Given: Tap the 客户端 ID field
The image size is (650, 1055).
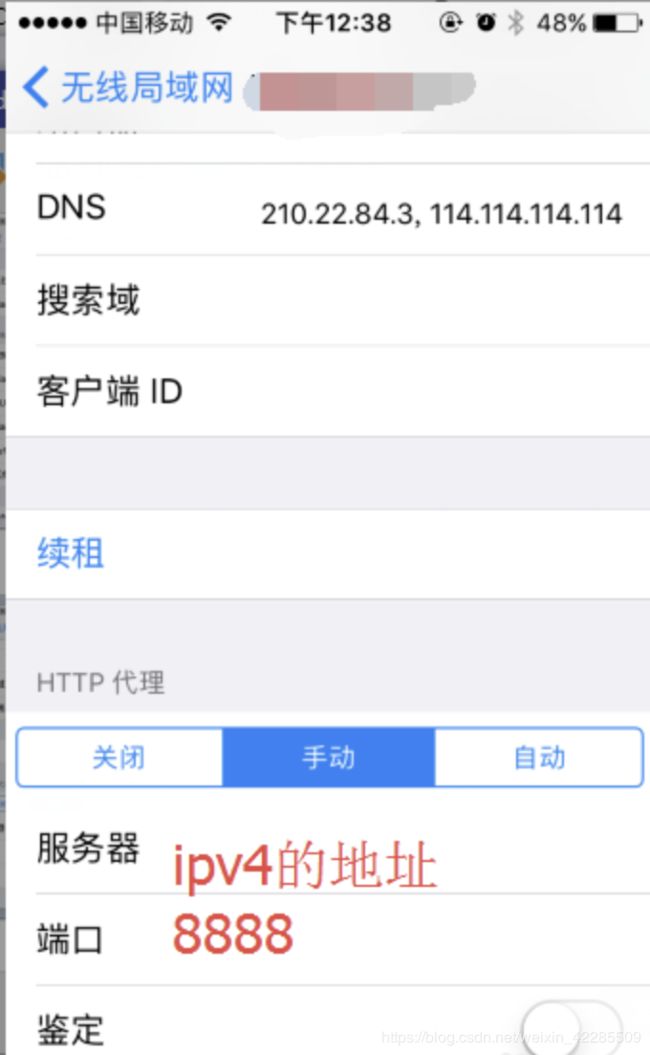Looking at the screenshot, I should click(328, 391).
